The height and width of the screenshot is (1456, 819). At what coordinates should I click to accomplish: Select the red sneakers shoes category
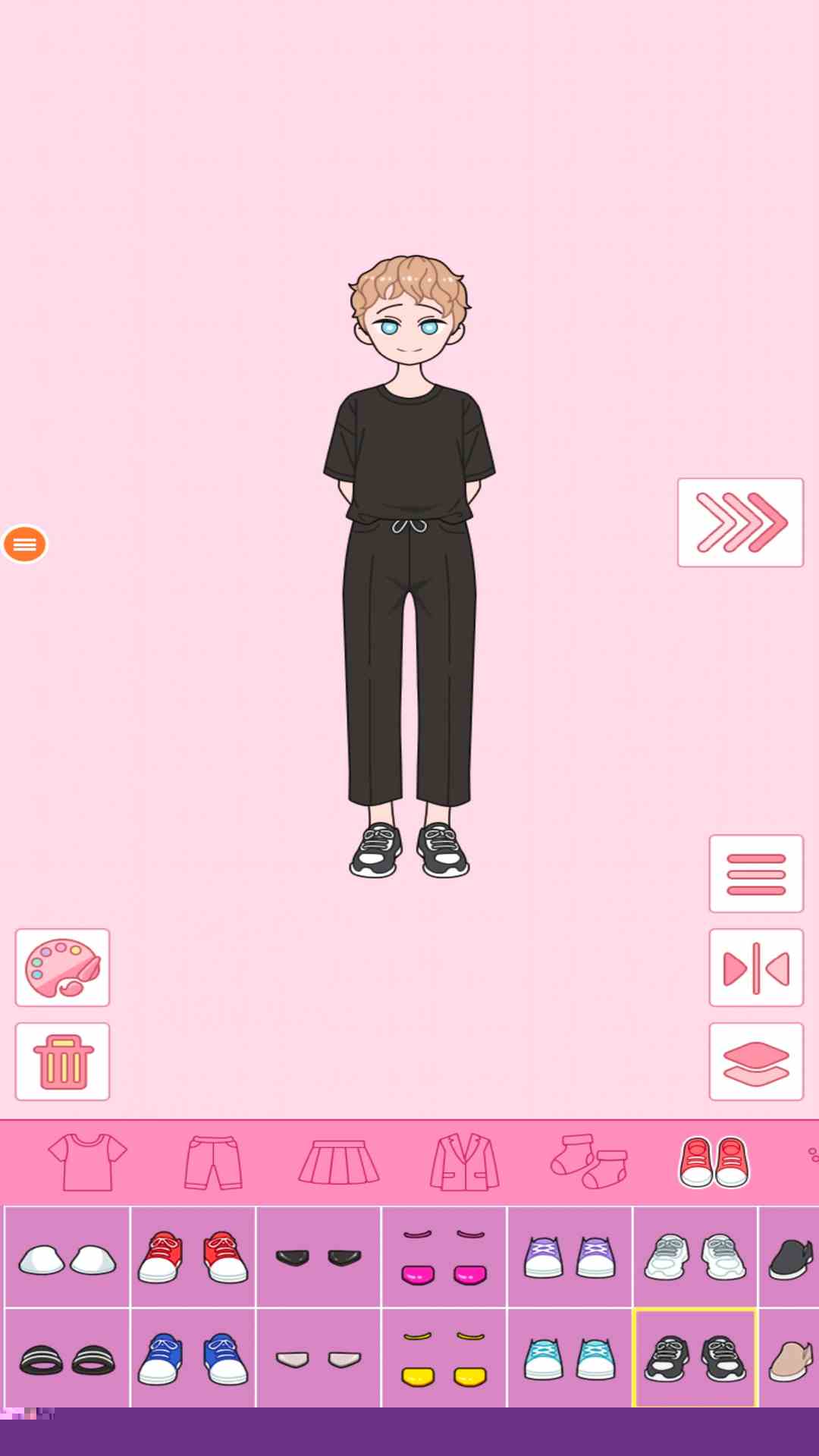pyautogui.click(x=714, y=1162)
